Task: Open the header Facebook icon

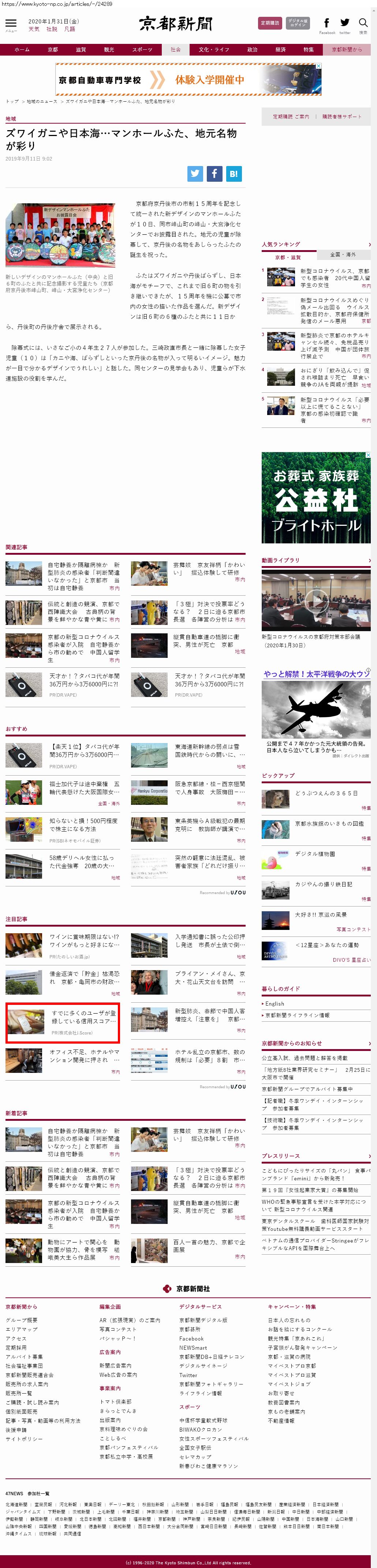Action: click(x=327, y=24)
